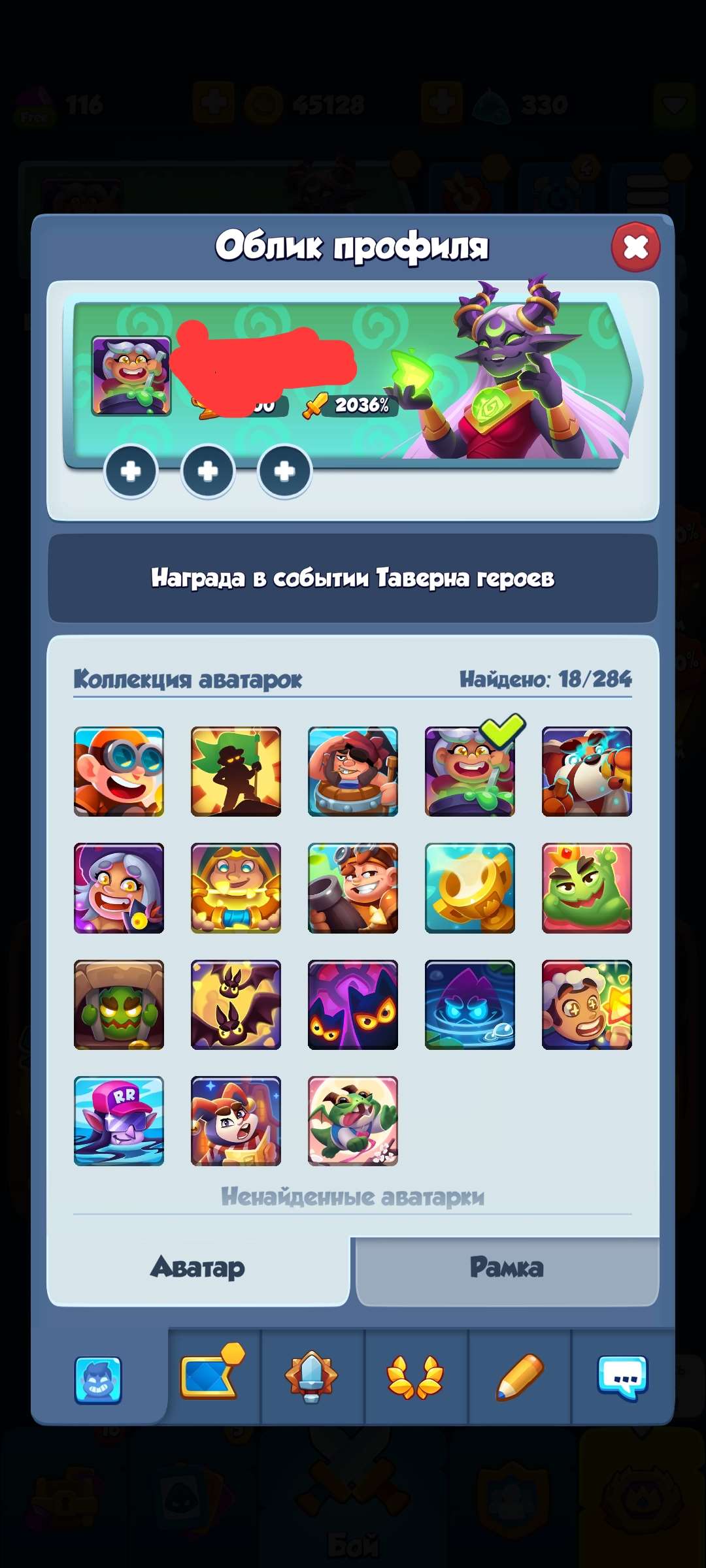
Task: Switch to the Аватар tab
Action: click(x=200, y=1266)
